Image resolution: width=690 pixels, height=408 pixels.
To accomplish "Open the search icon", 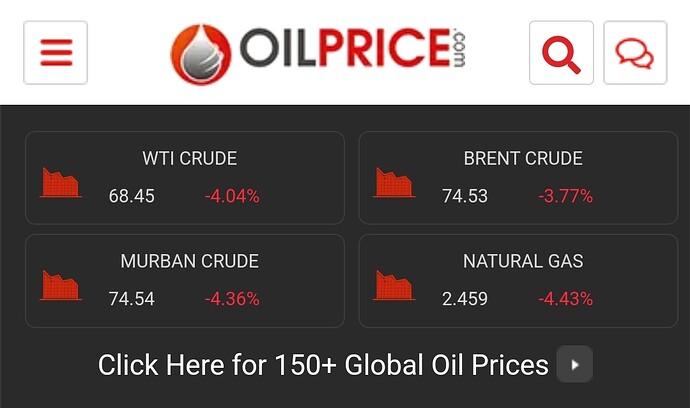I will click(561, 52).
